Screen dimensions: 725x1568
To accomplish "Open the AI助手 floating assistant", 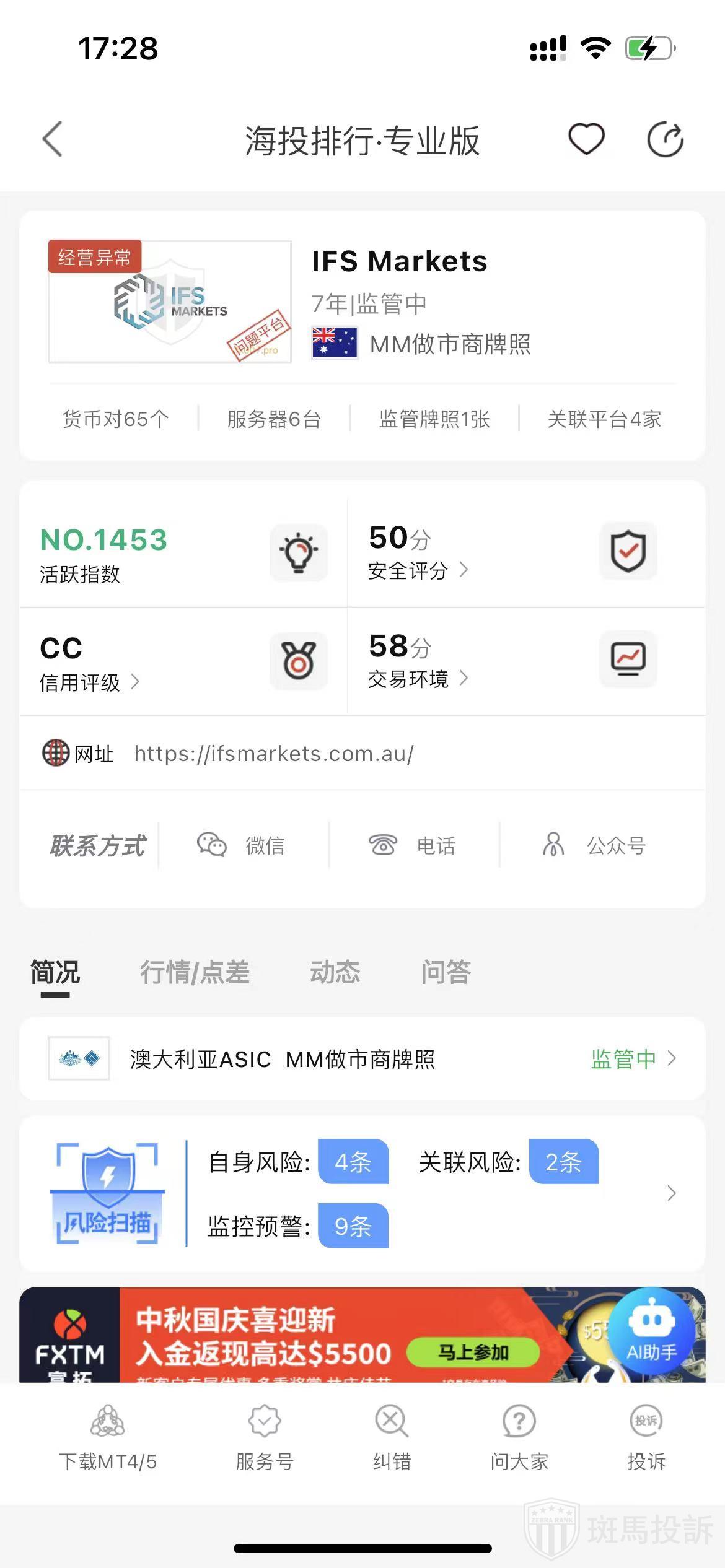I will (651, 1331).
